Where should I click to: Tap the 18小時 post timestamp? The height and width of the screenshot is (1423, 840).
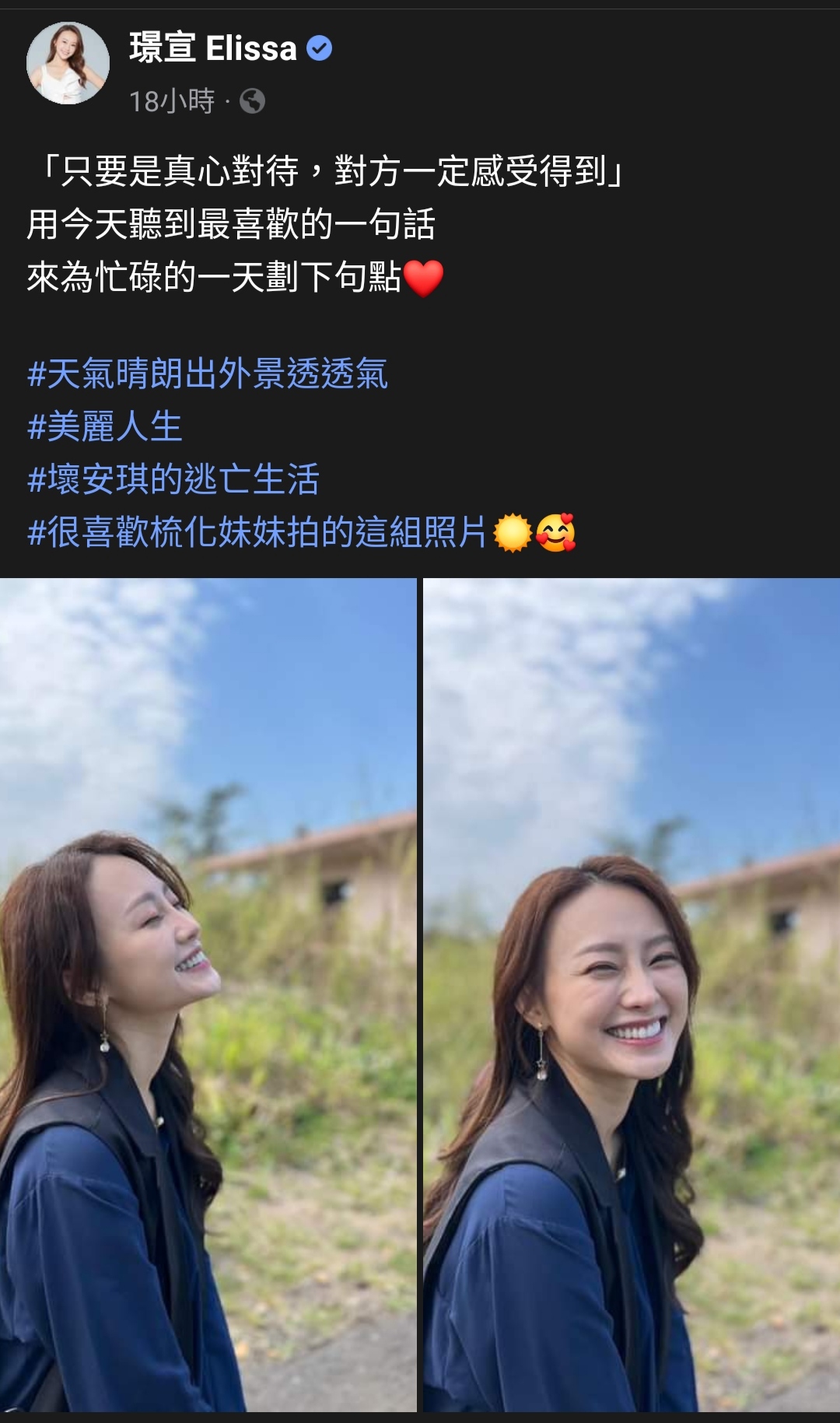172,101
